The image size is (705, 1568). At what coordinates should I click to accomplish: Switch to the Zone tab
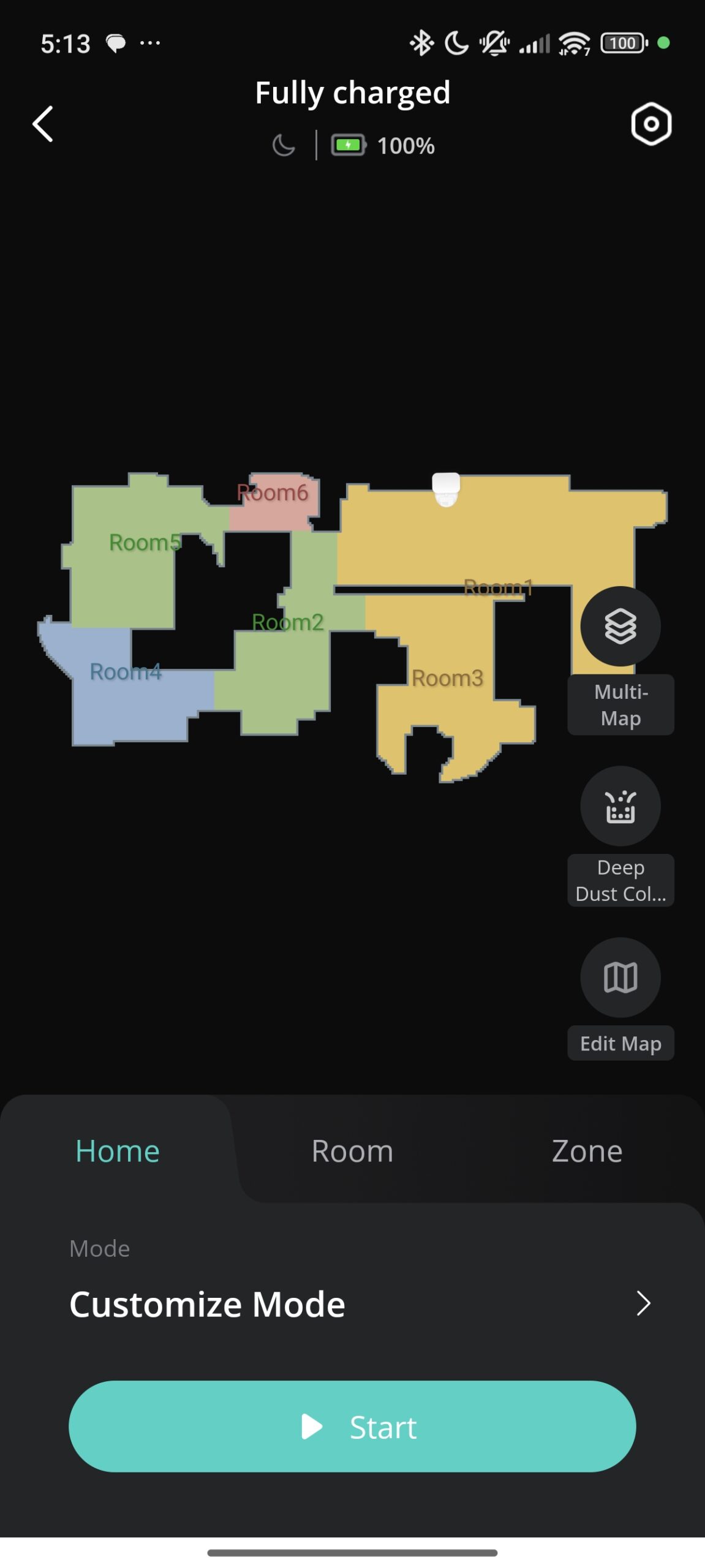[587, 1151]
